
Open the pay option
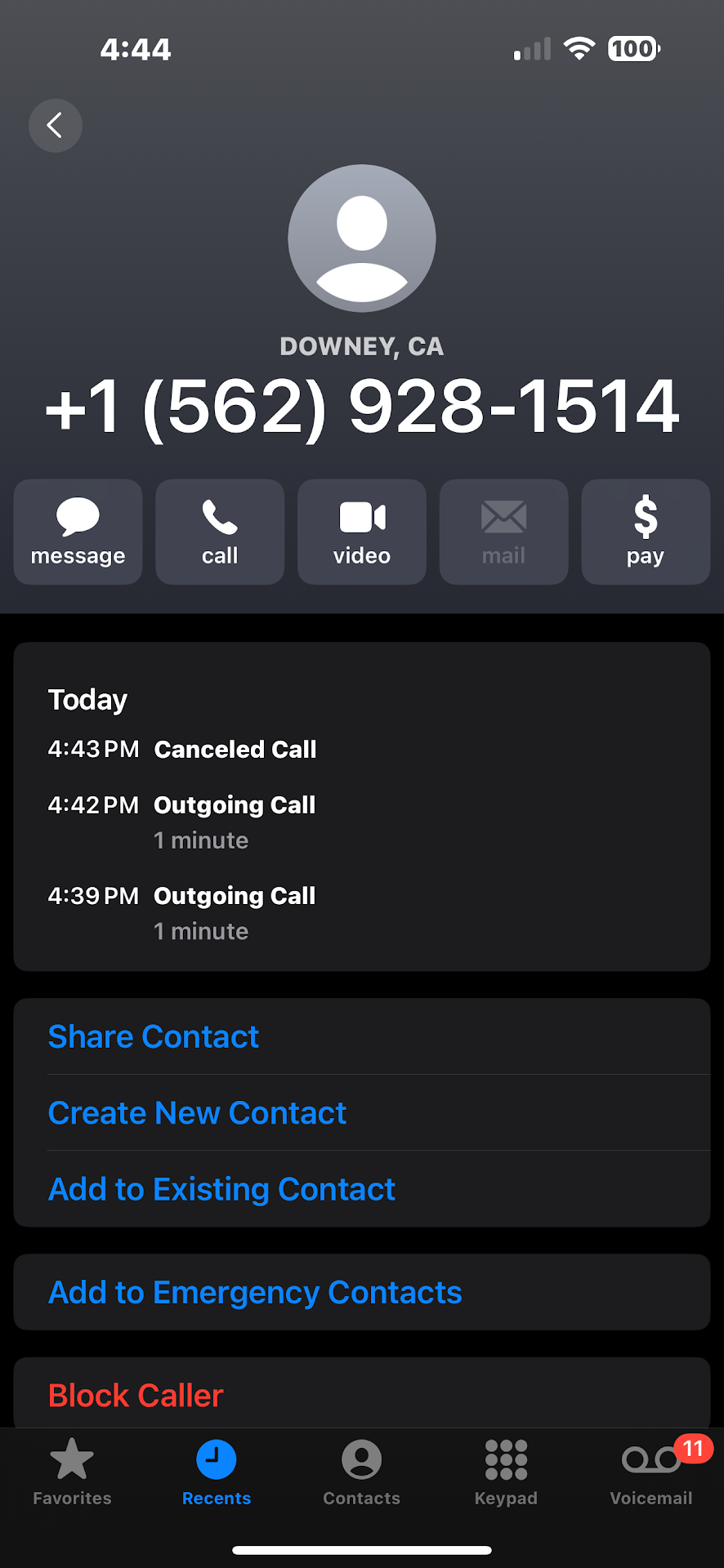tap(646, 532)
